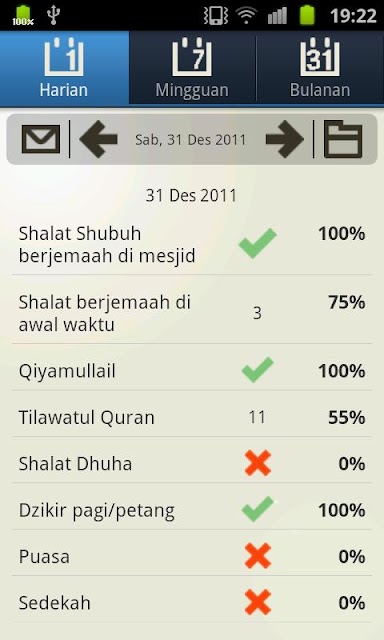
Task: Open the Dzikir pagi/petang row
Action: click(192, 507)
